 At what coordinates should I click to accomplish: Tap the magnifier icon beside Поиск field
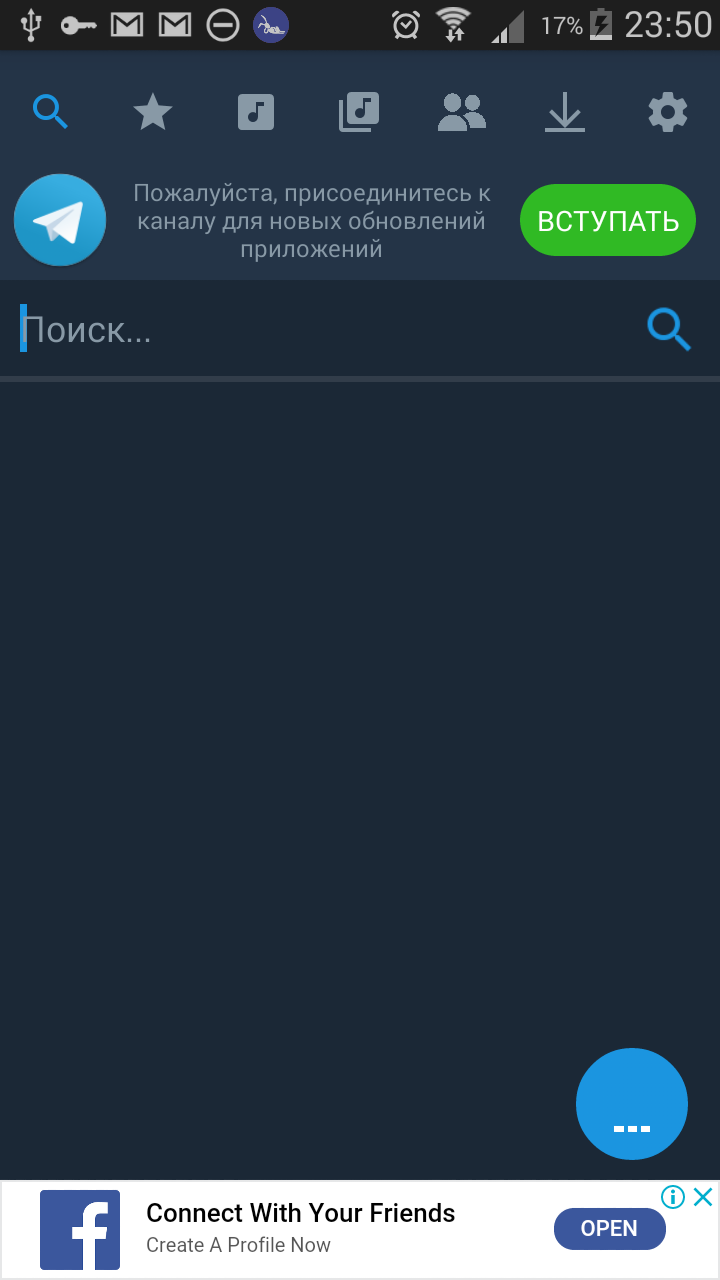coord(668,329)
